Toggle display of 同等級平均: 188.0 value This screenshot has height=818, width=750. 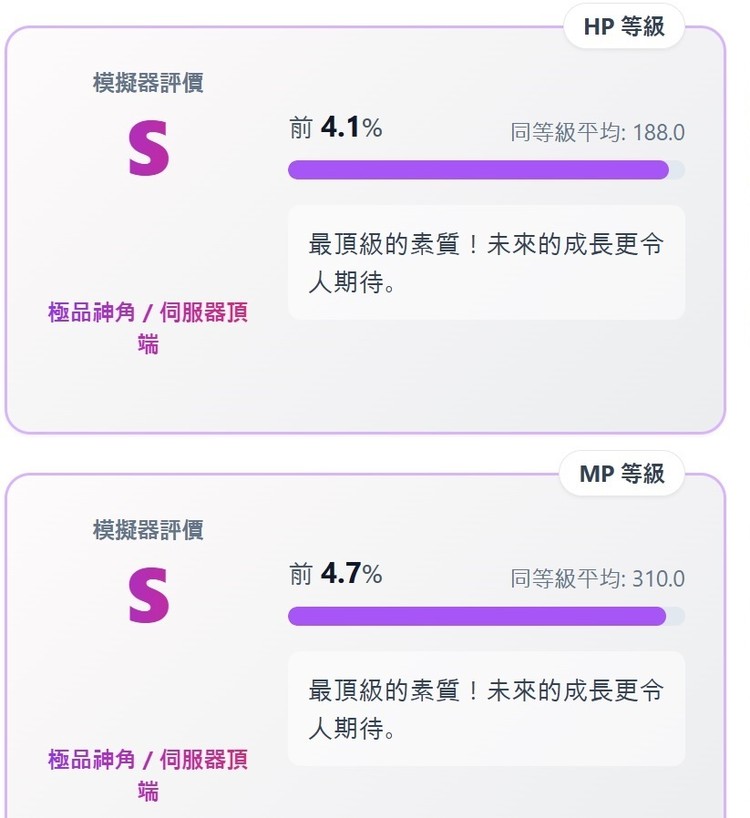click(x=594, y=130)
